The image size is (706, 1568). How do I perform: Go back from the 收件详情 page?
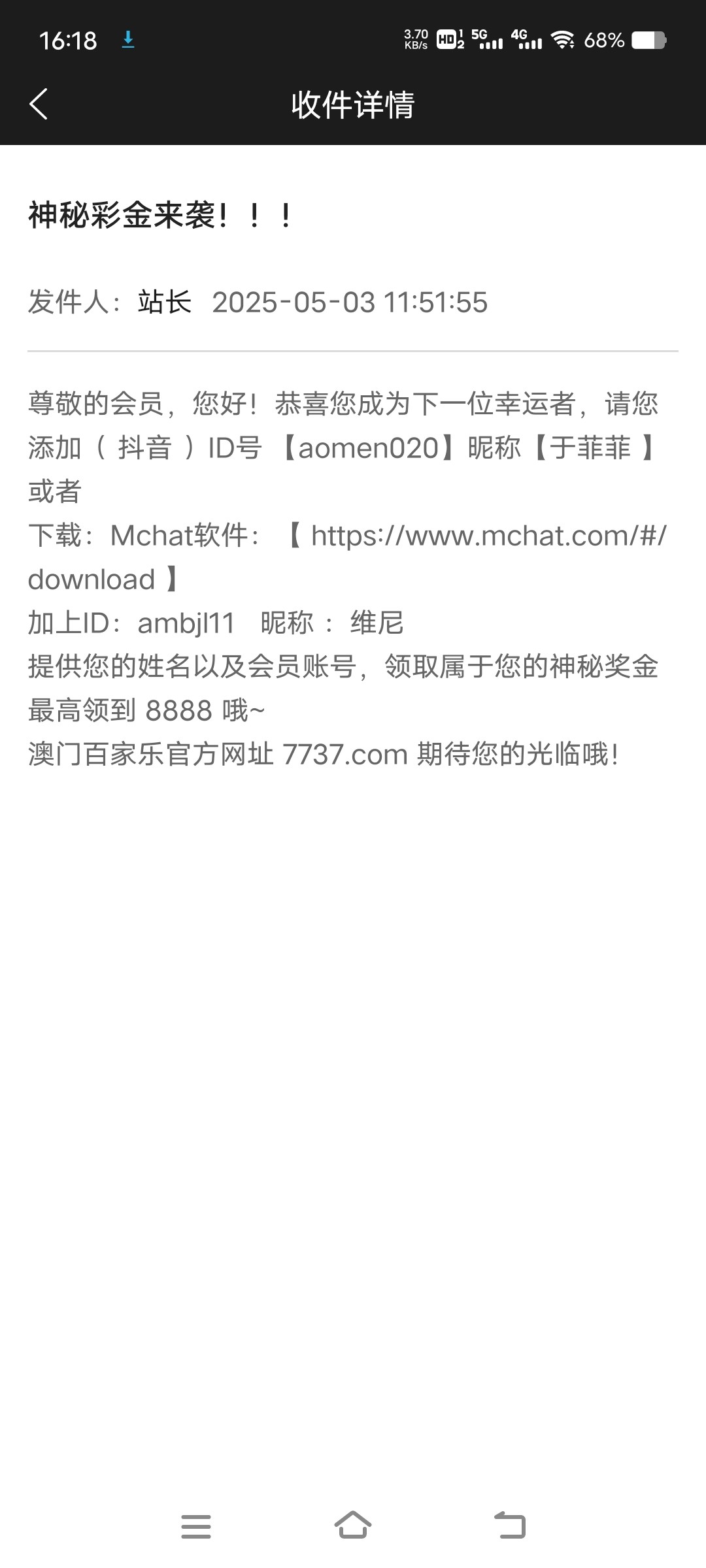pyautogui.click(x=39, y=105)
